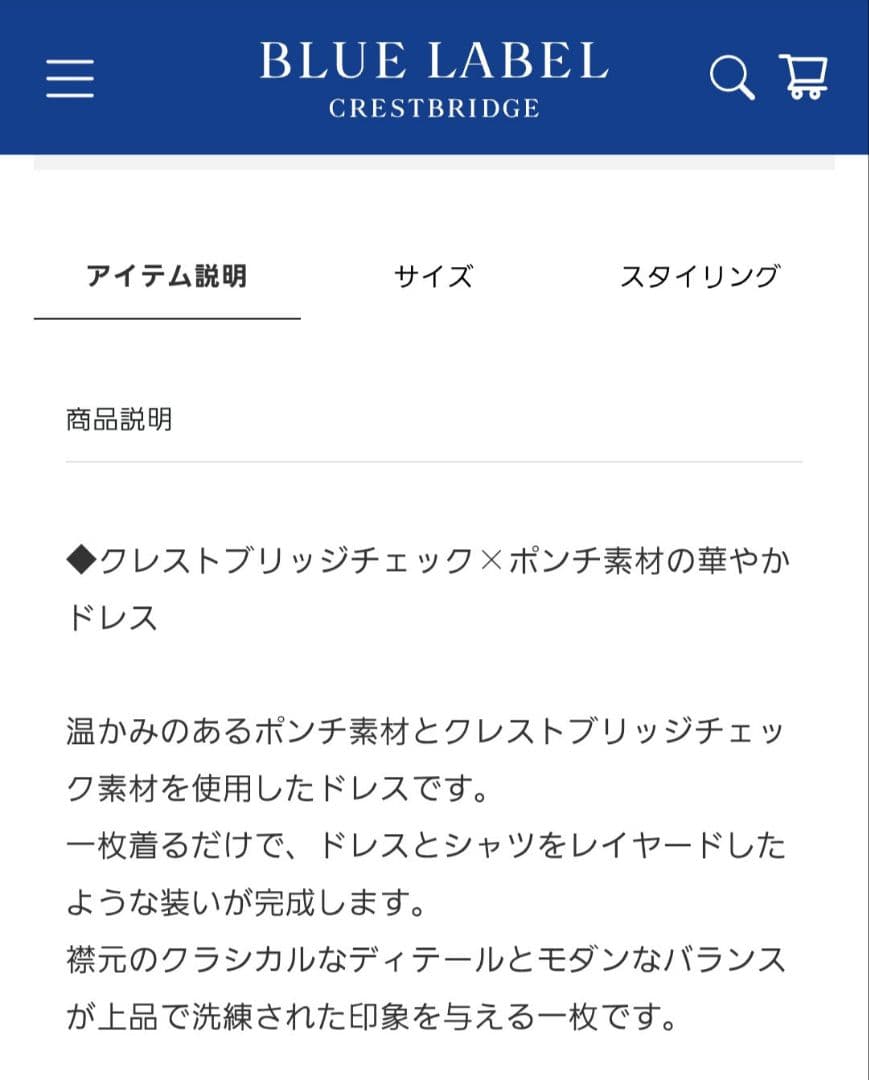Switch to the サイズ tab
The width and height of the screenshot is (869, 1080).
coord(433,277)
